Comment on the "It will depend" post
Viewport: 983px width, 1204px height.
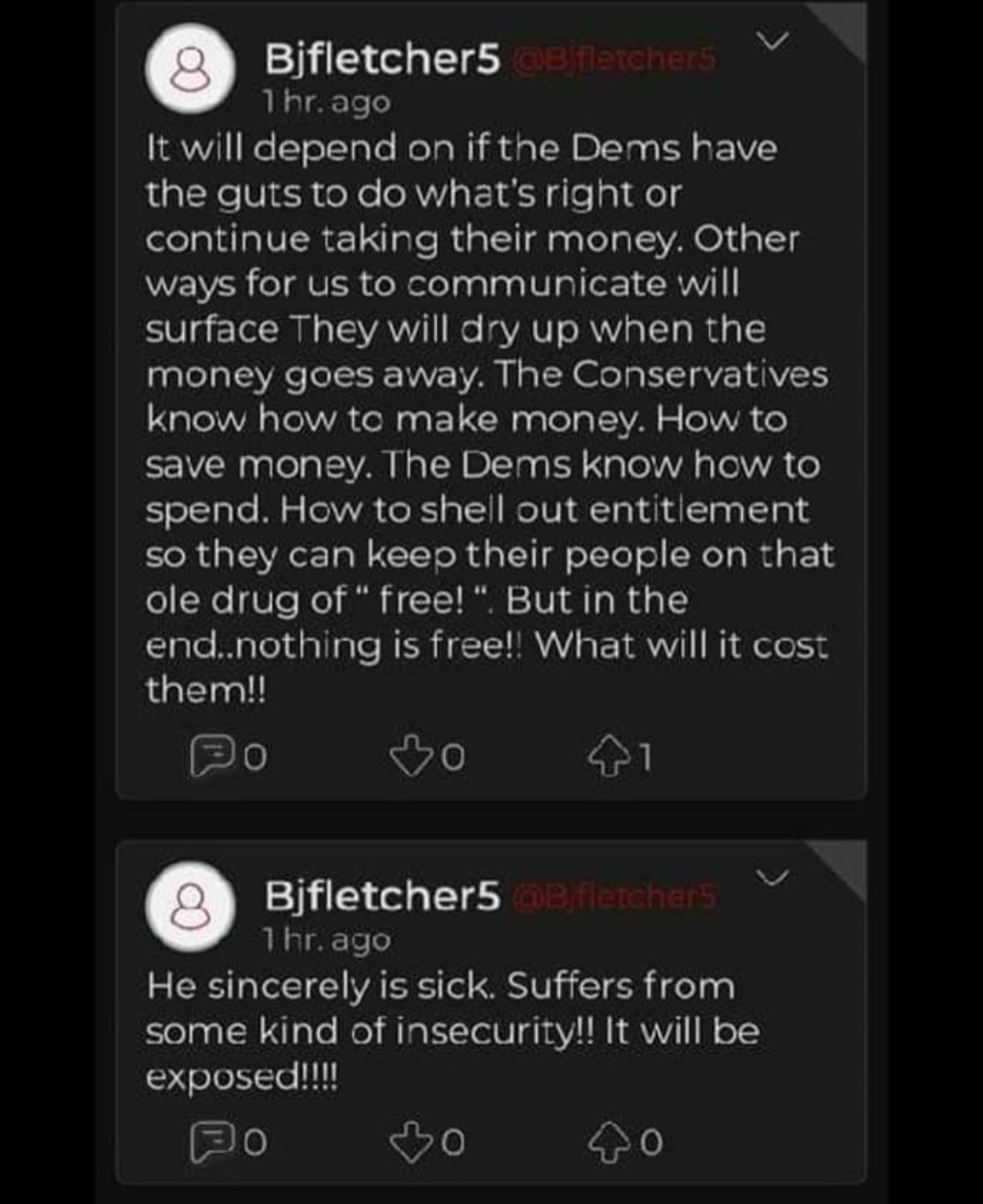208,757
